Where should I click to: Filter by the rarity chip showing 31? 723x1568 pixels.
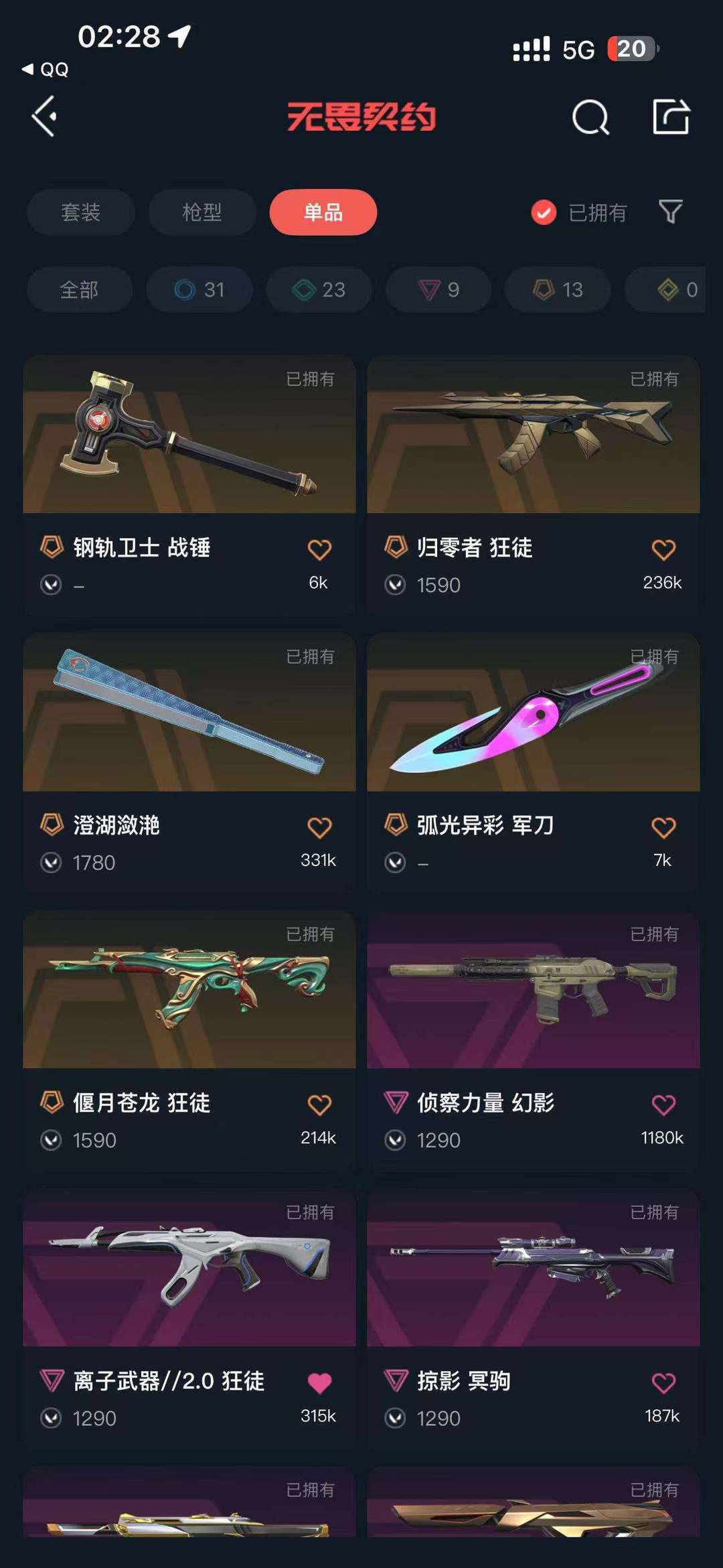click(x=199, y=289)
